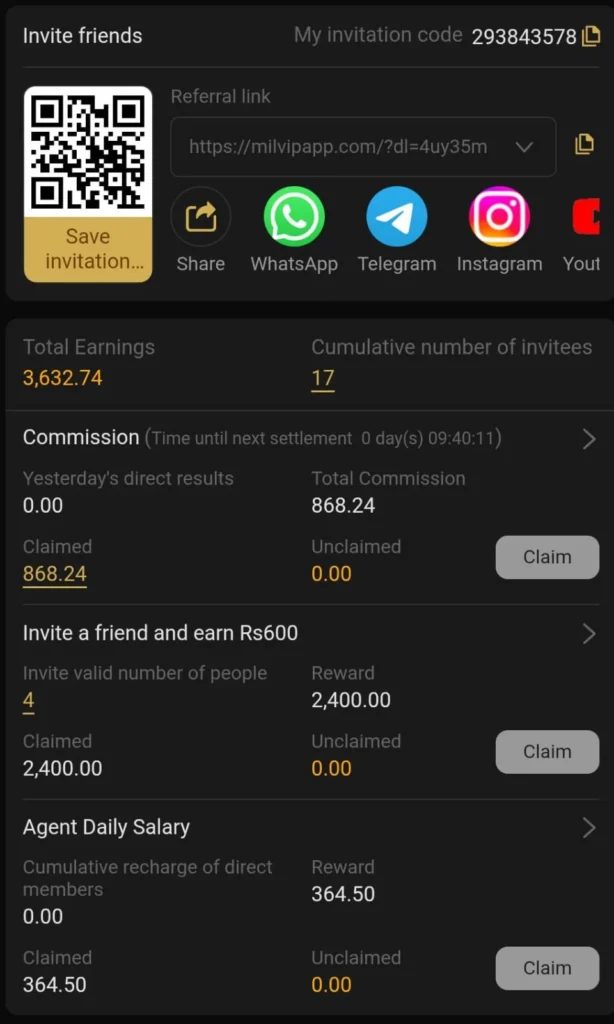View the valid invited people count
Image resolution: width=614 pixels, height=1024 pixels.
click(x=29, y=700)
